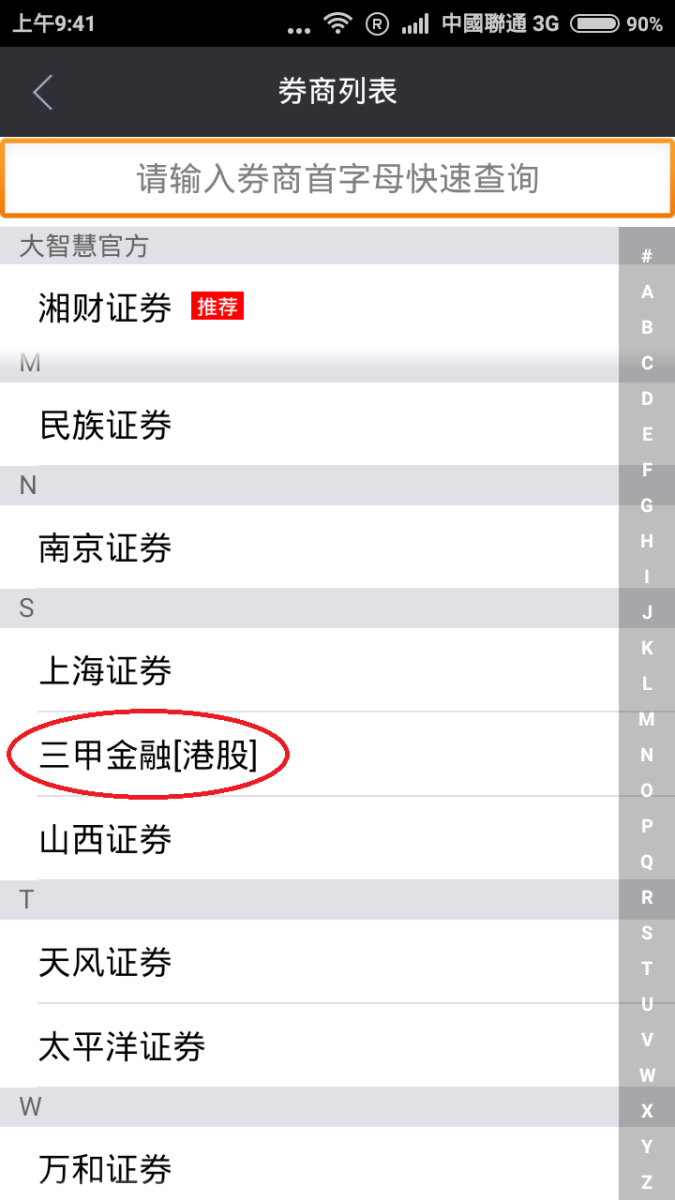
Task: Open 南京证券 broker entry
Action: coord(105,547)
